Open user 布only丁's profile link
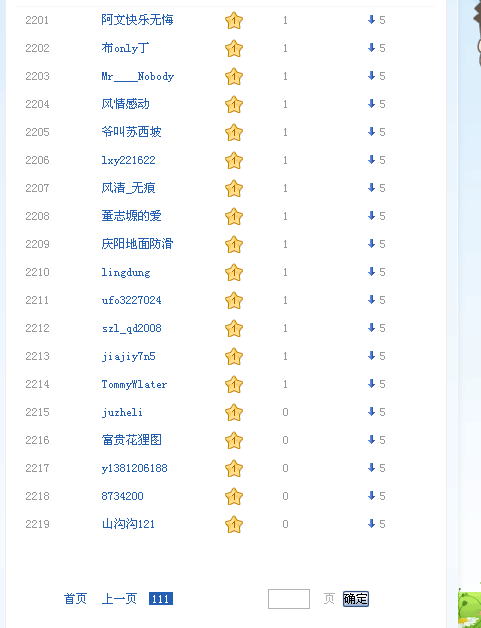The width and height of the screenshot is (481, 628). pos(125,48)
